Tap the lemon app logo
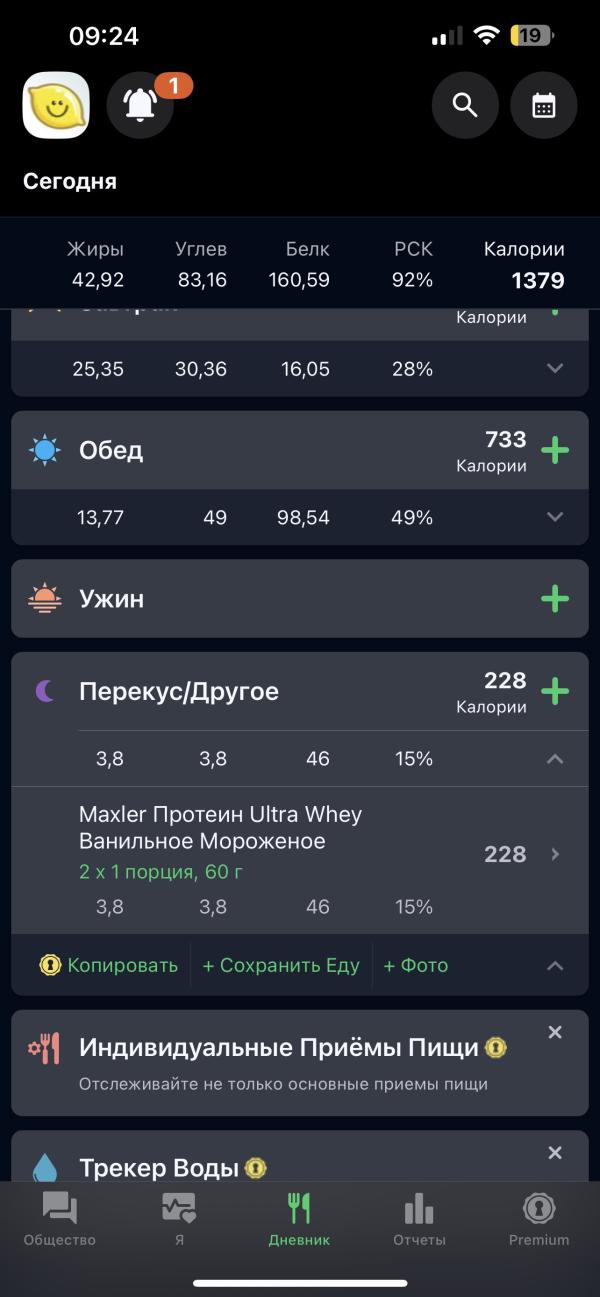 (56, 105)
